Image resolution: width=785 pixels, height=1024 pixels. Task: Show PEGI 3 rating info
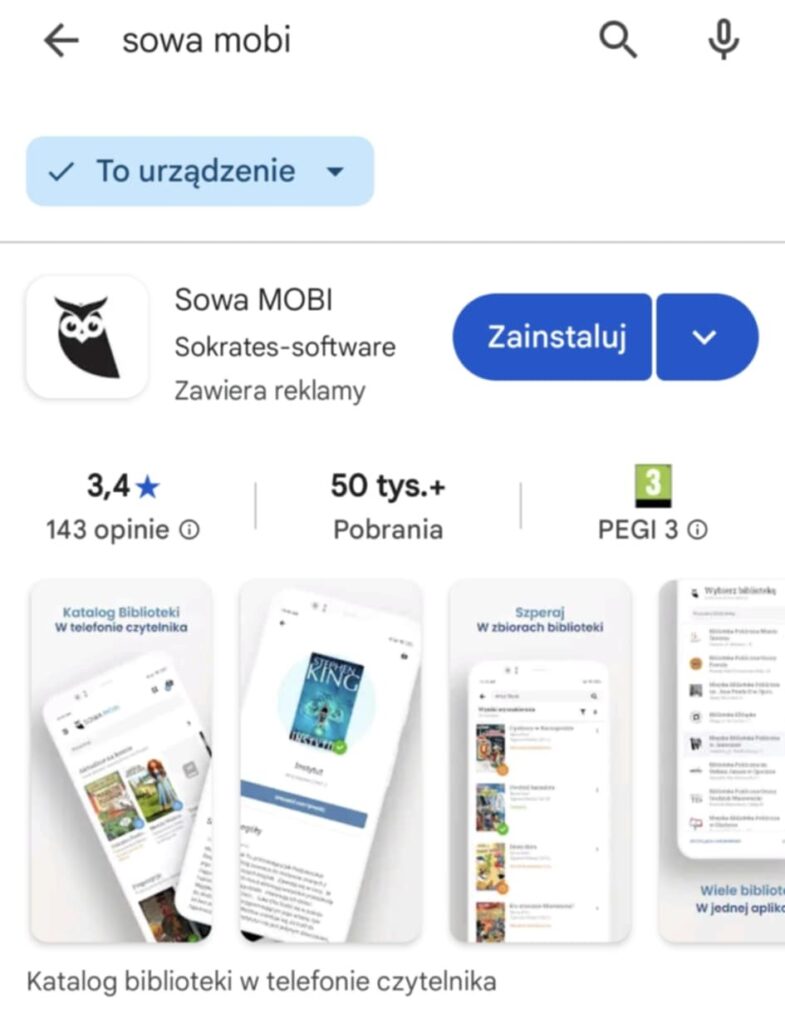click(699, 531)
